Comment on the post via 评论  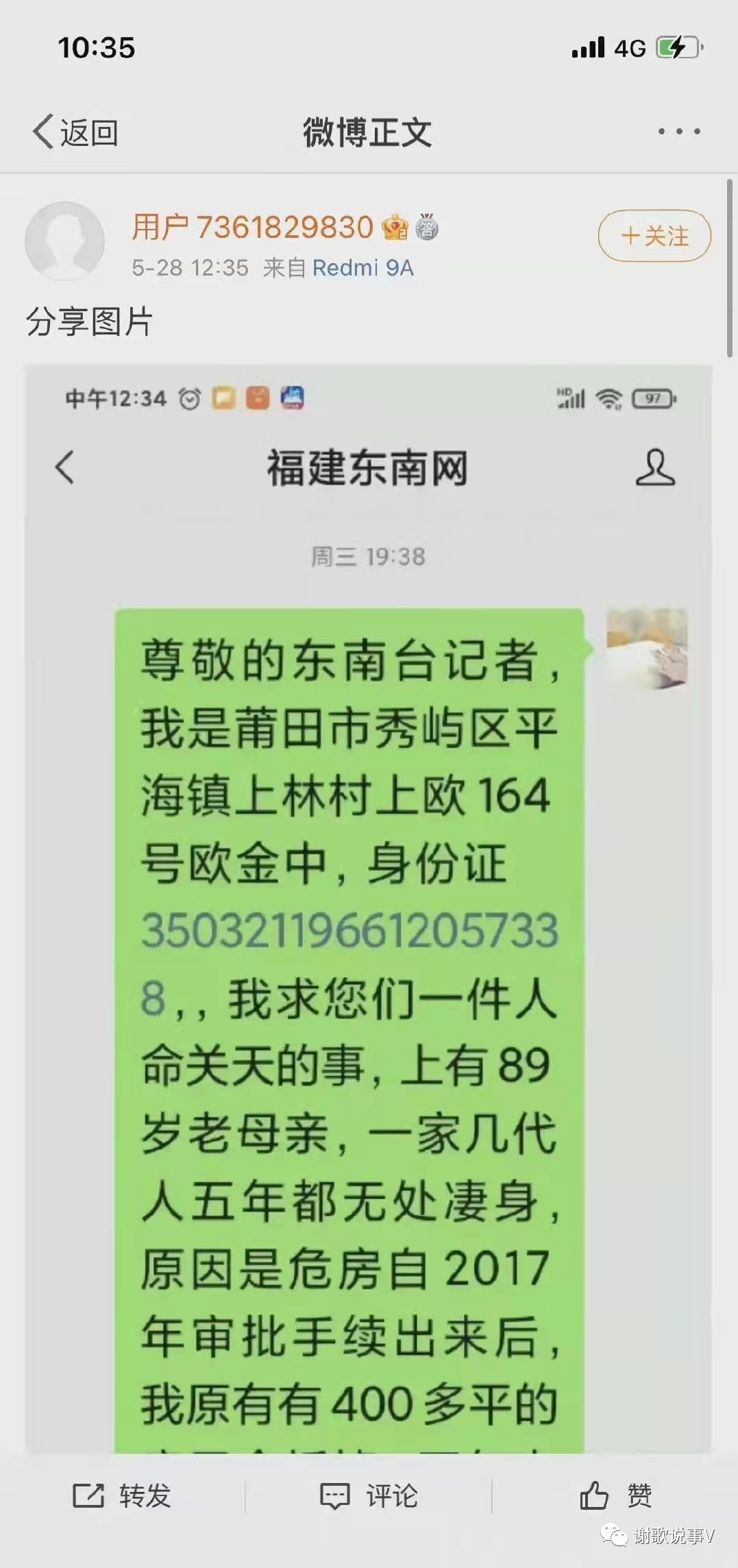(x=369, y=1495)
